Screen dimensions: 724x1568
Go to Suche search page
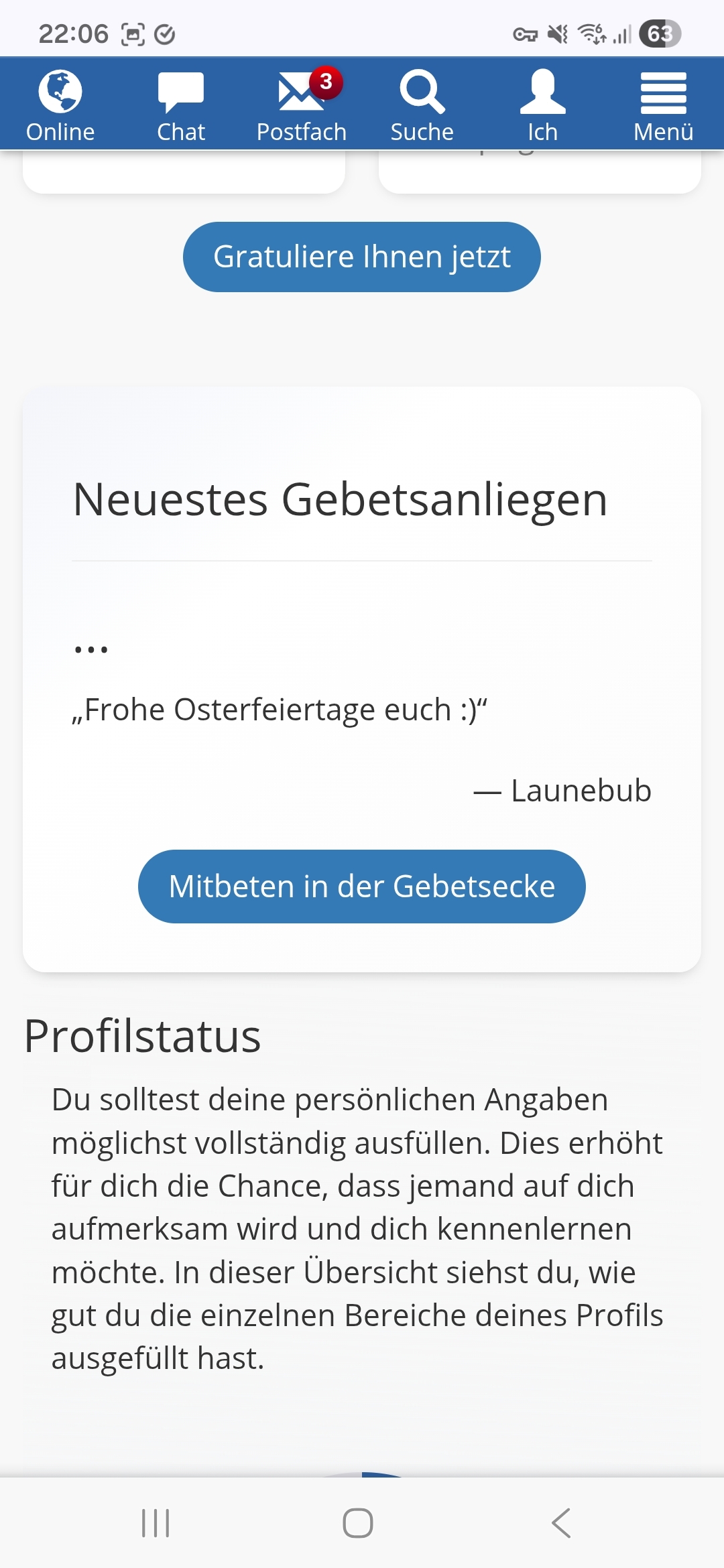tap(422, 105)
